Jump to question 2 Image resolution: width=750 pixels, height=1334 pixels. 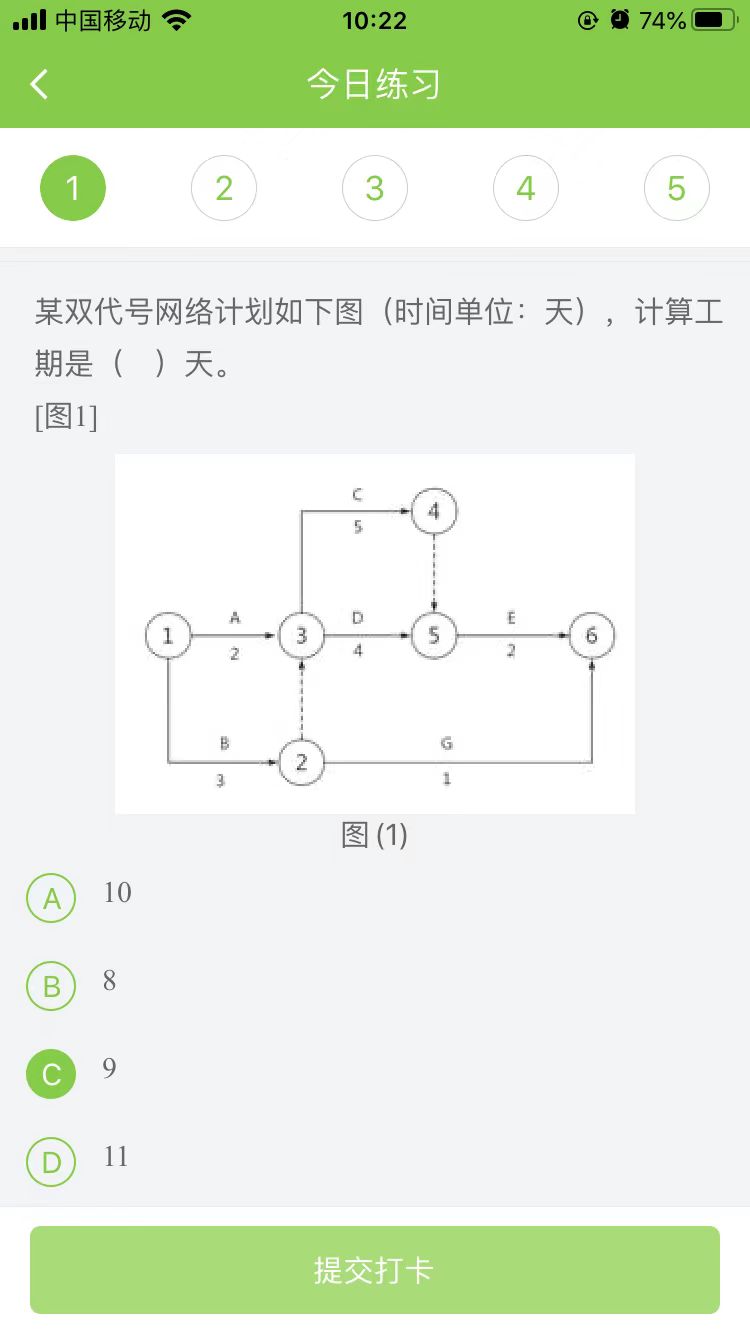224,188
